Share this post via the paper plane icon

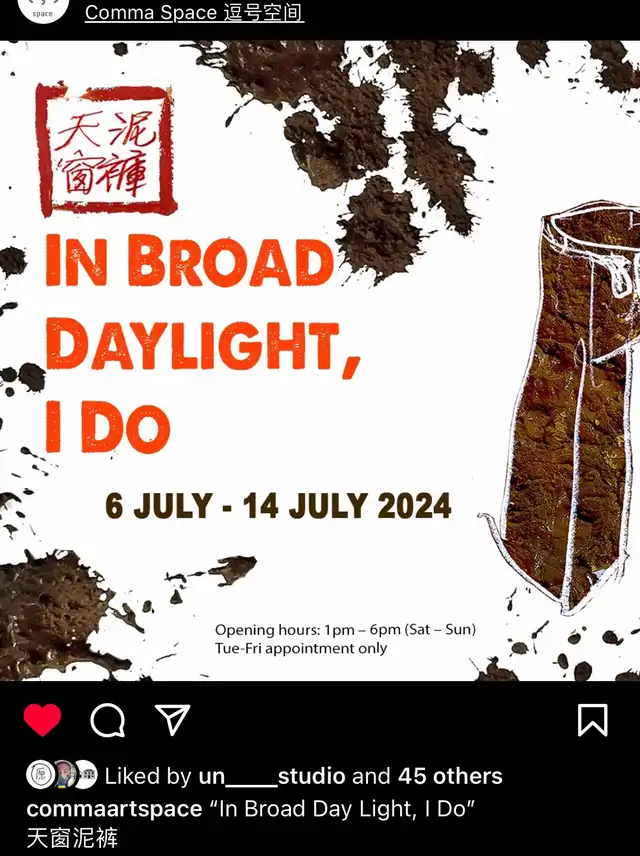pyautogui.click(x=172, y=719)
